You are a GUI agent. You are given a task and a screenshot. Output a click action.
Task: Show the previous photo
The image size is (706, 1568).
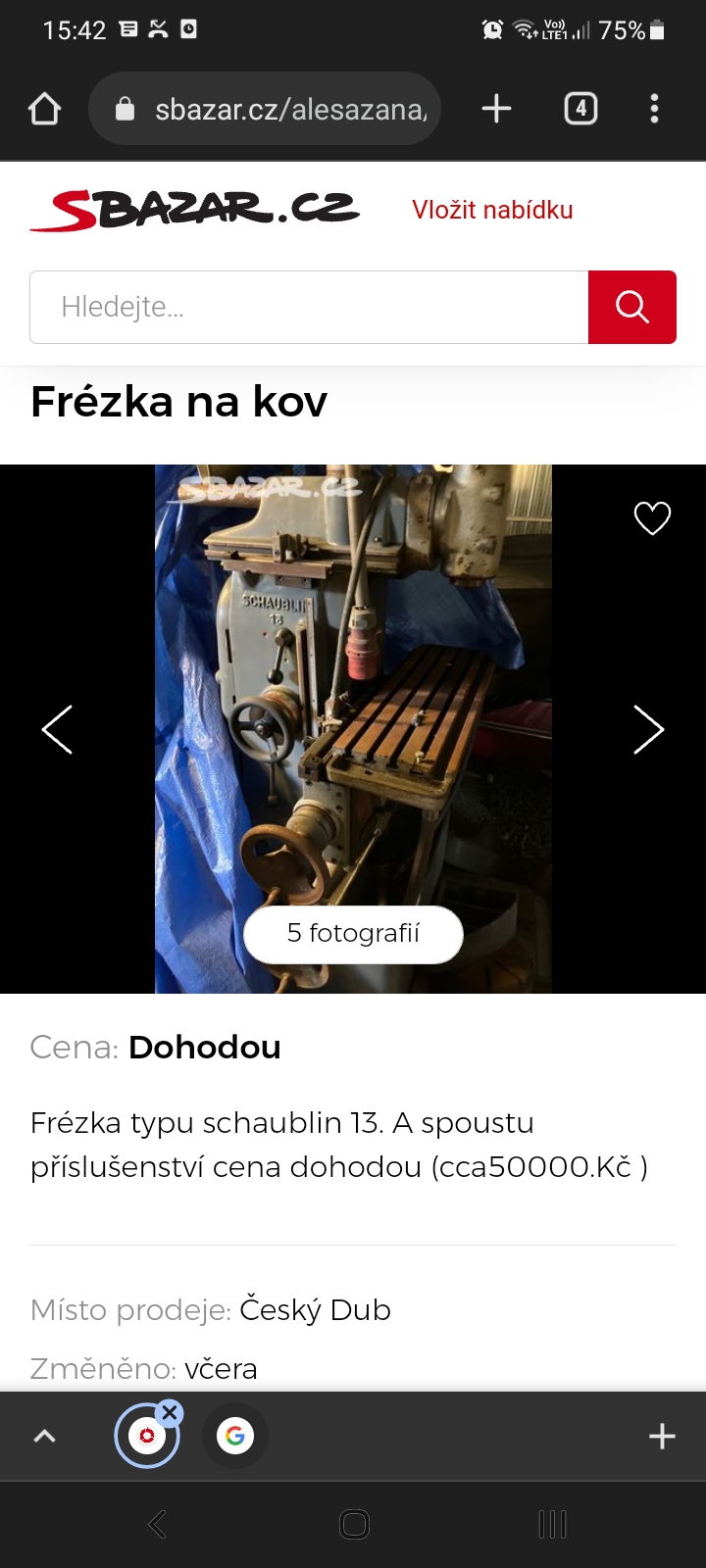pyautogui.click(x=57, y=729)
